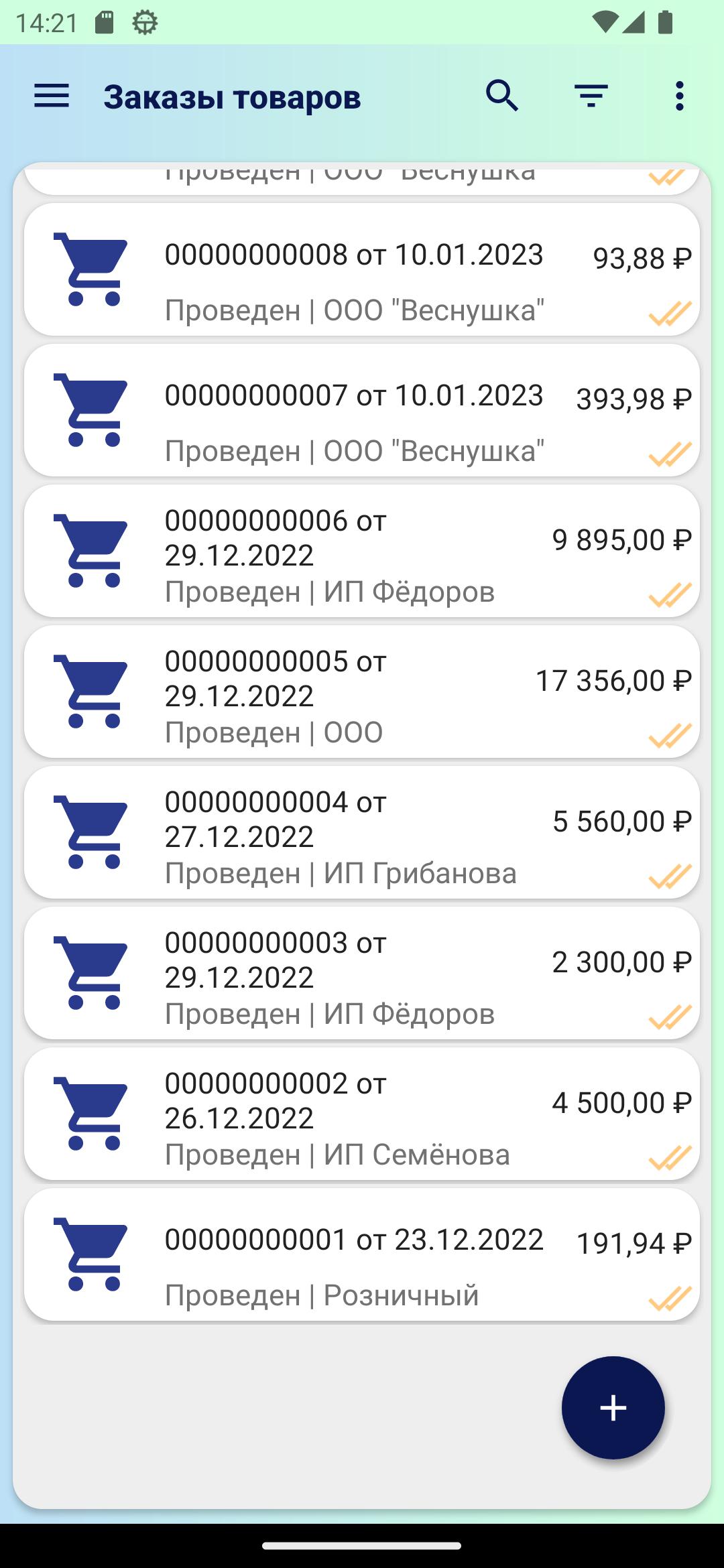724x1568 pixels.
Task: Open the navigation drawer menu
Action: [52, 96]
